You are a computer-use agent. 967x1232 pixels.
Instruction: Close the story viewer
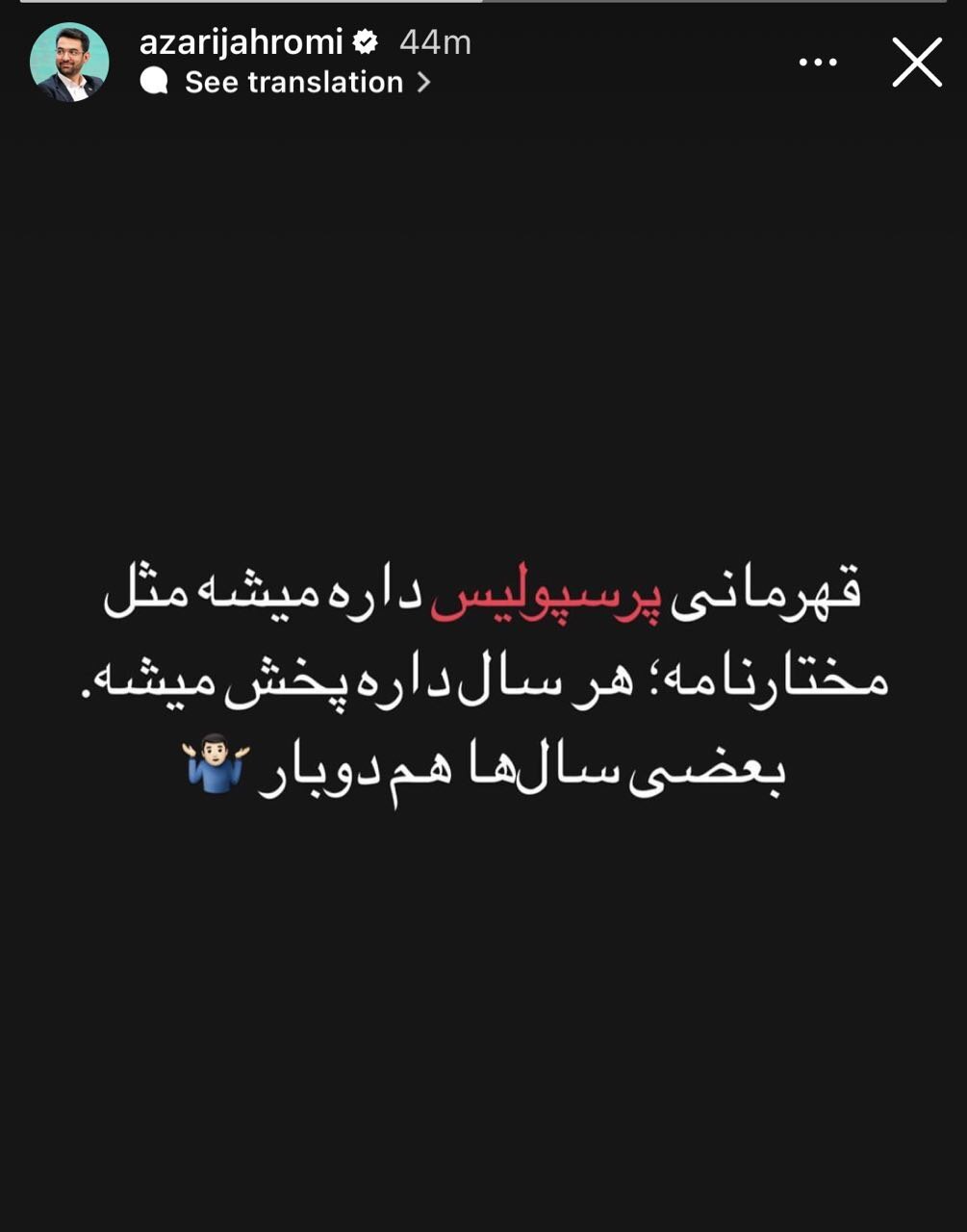[916, 63]
